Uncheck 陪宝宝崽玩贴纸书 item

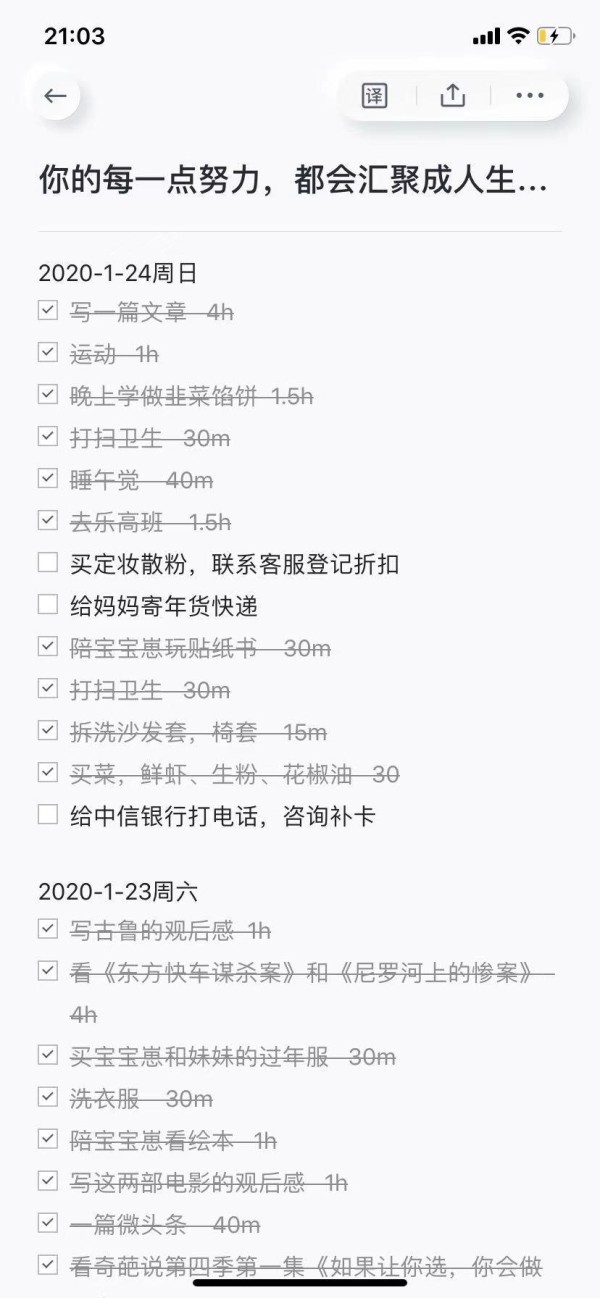click(x=48, y=647)
